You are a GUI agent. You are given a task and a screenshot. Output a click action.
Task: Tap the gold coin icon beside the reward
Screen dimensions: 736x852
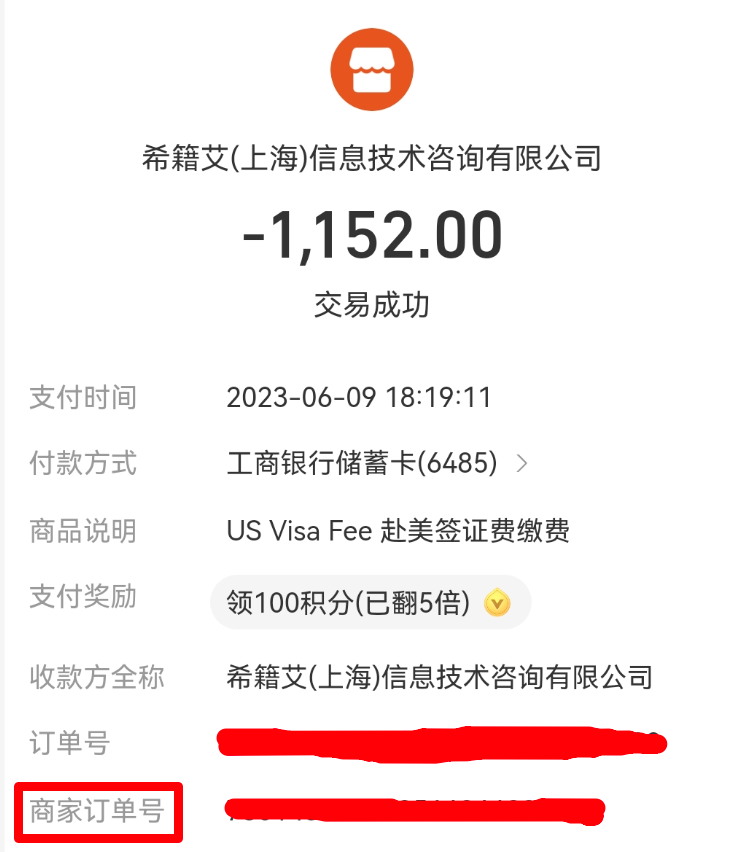[497, 603]
